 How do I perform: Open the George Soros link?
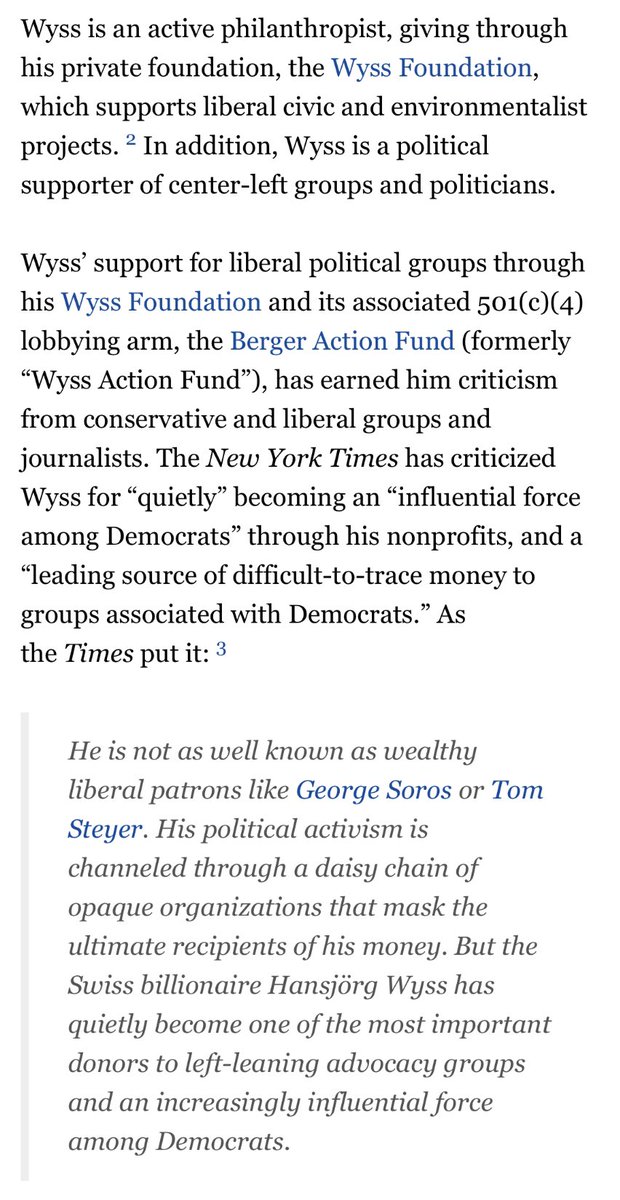pos(373,790)
